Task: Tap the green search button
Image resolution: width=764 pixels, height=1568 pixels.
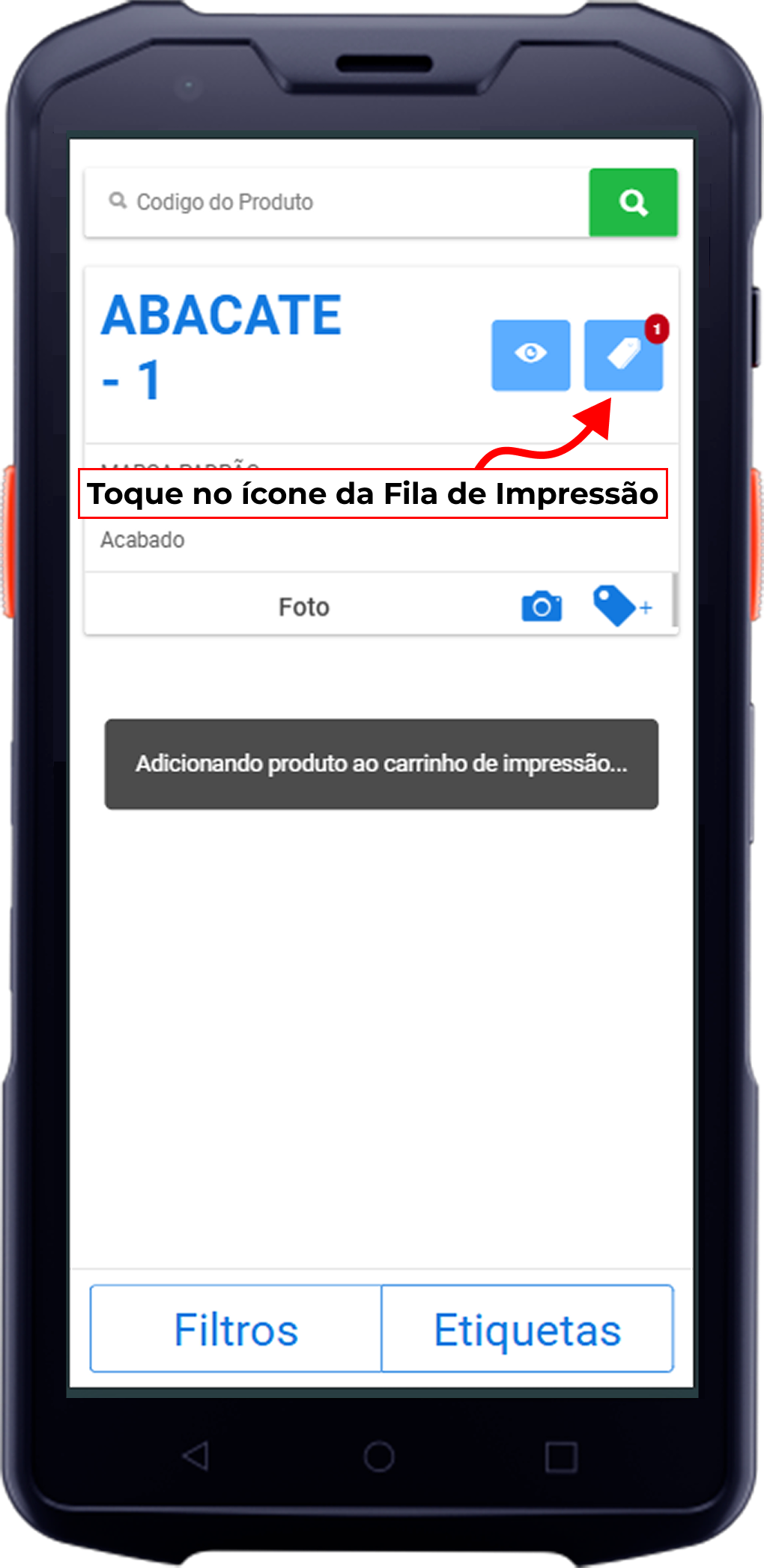Action: (633, 202)
